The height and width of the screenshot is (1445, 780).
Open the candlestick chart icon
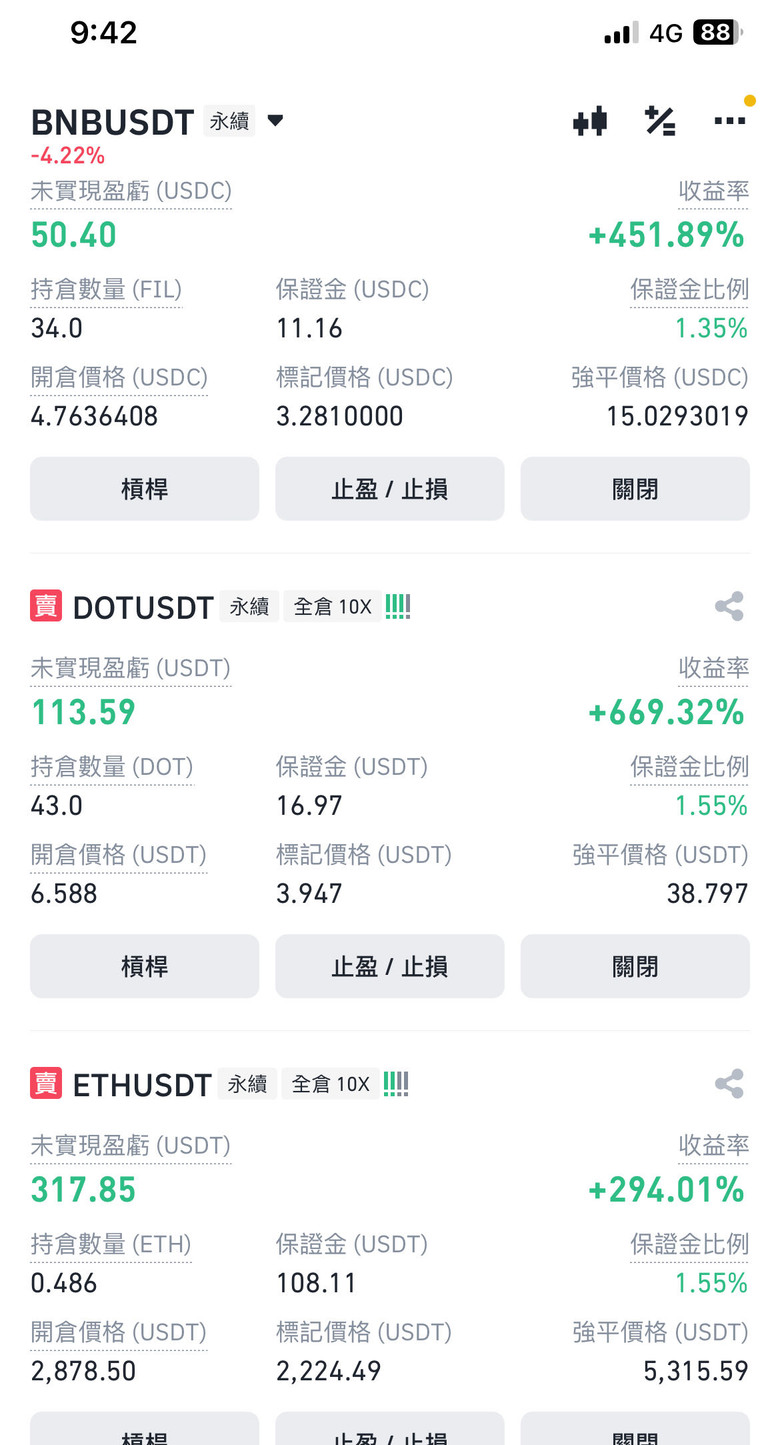click(590, 122)
